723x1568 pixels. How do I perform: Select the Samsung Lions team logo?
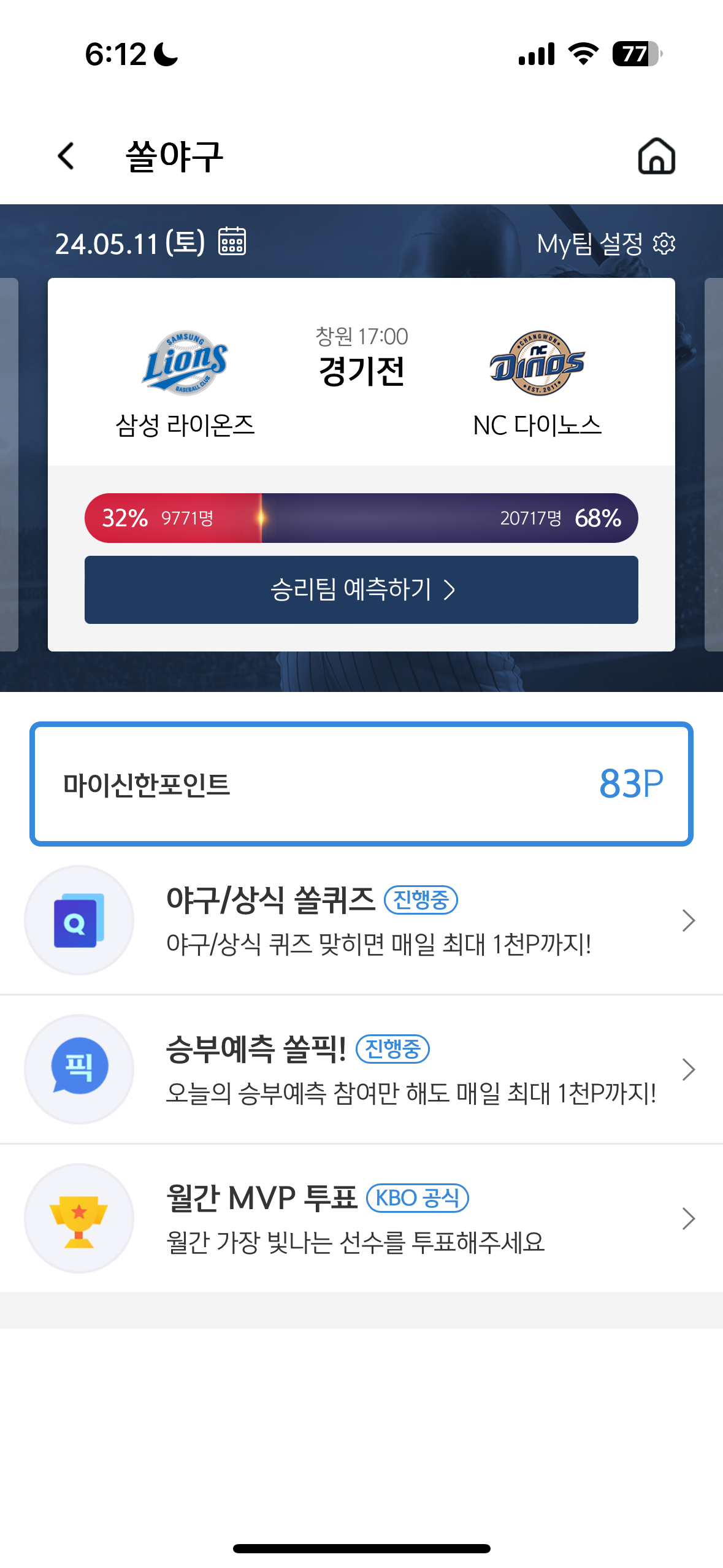coord(185,362)
